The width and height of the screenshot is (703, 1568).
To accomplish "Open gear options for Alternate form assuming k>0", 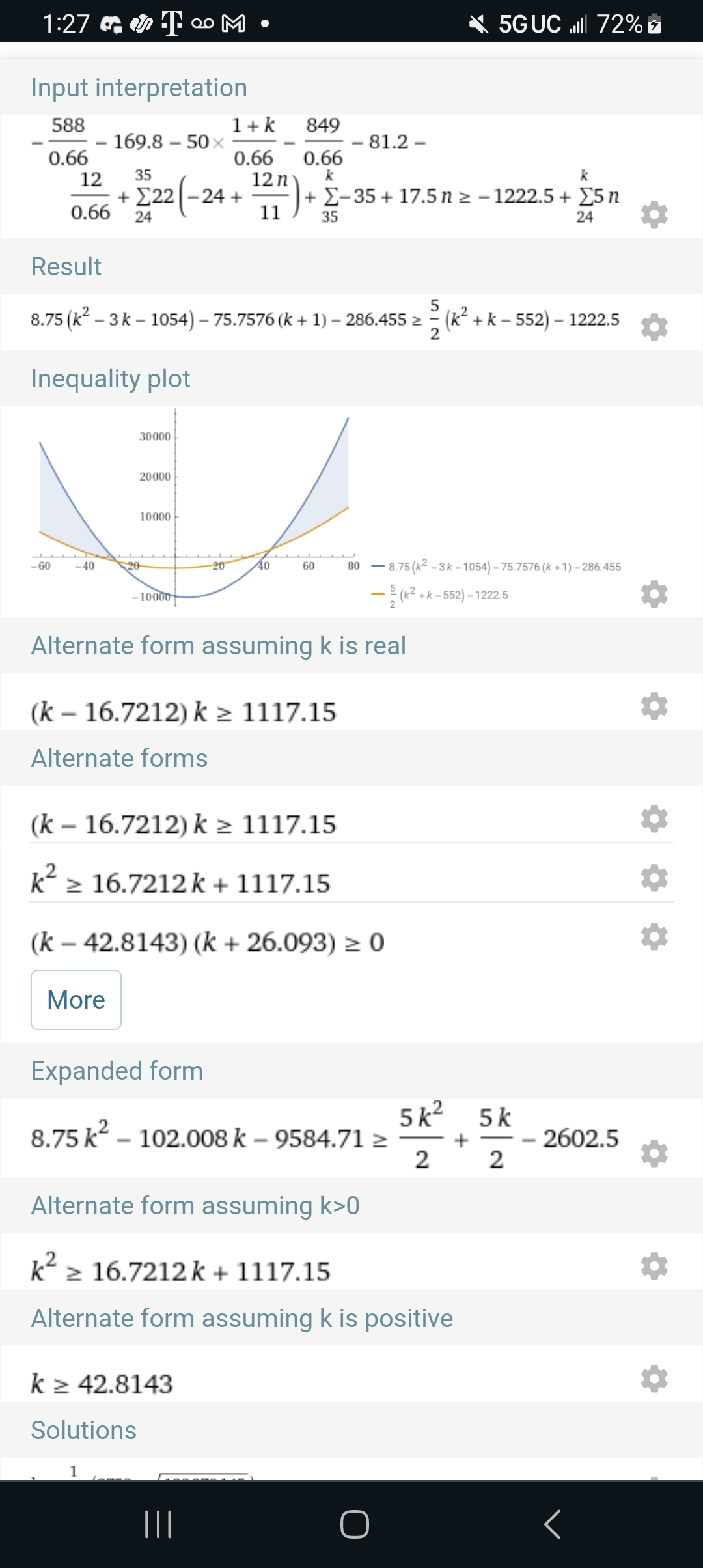I will click(x=654, y=1266).
